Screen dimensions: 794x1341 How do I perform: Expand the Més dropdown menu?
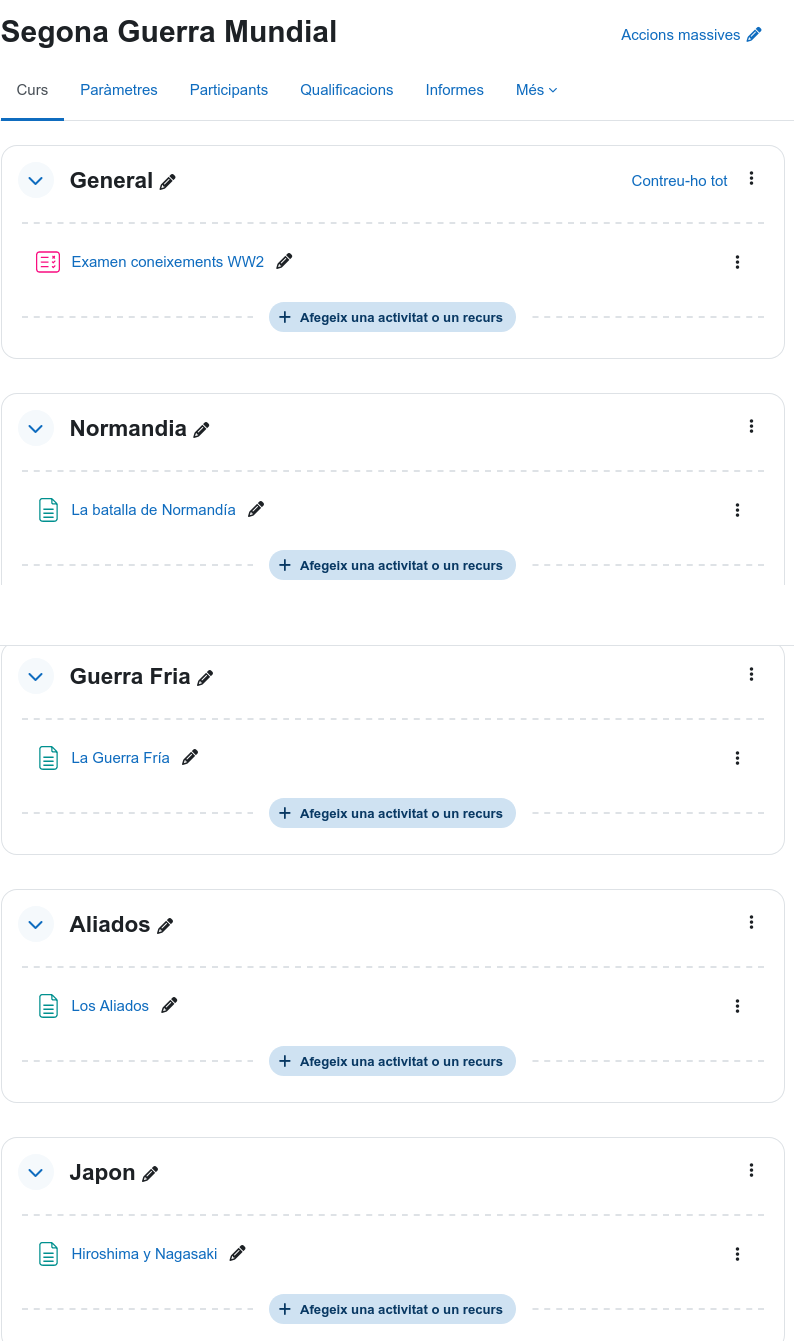point(537,90)
